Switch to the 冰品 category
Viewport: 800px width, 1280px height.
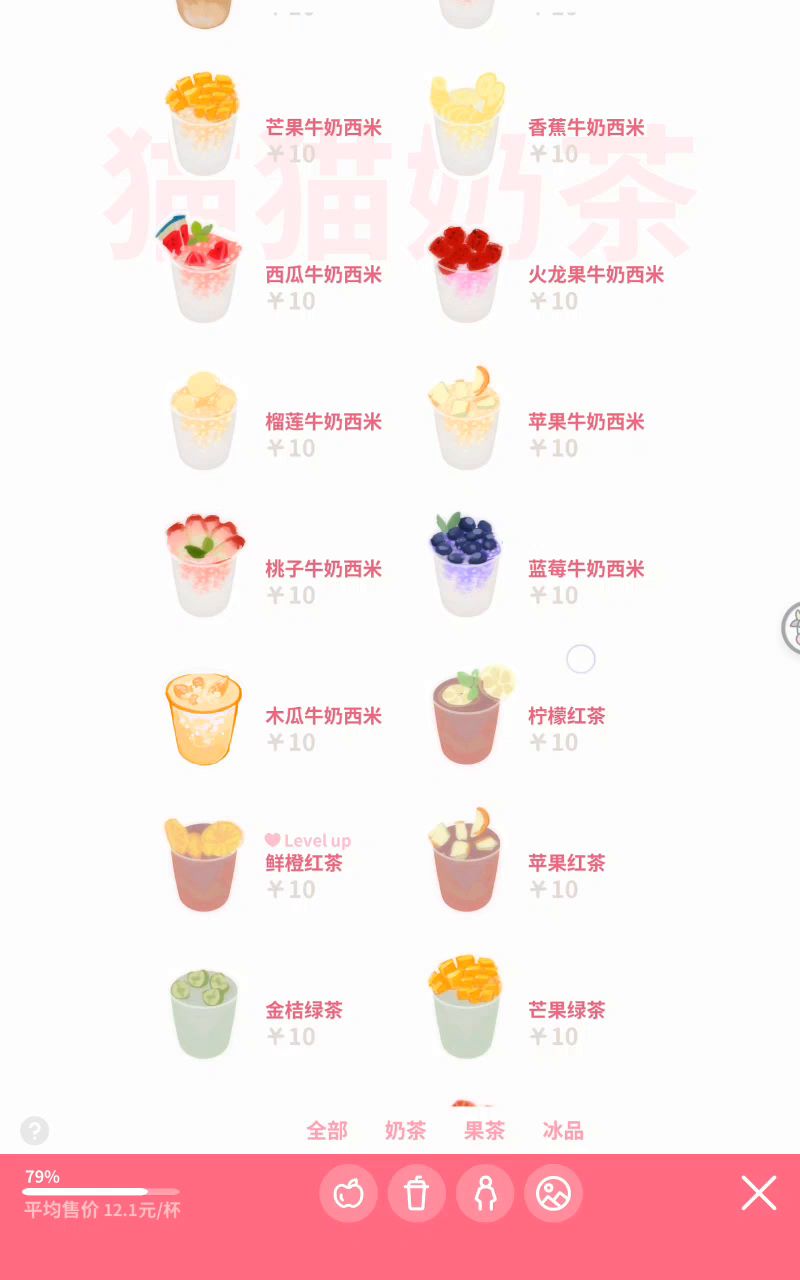tap(563, 1130)
